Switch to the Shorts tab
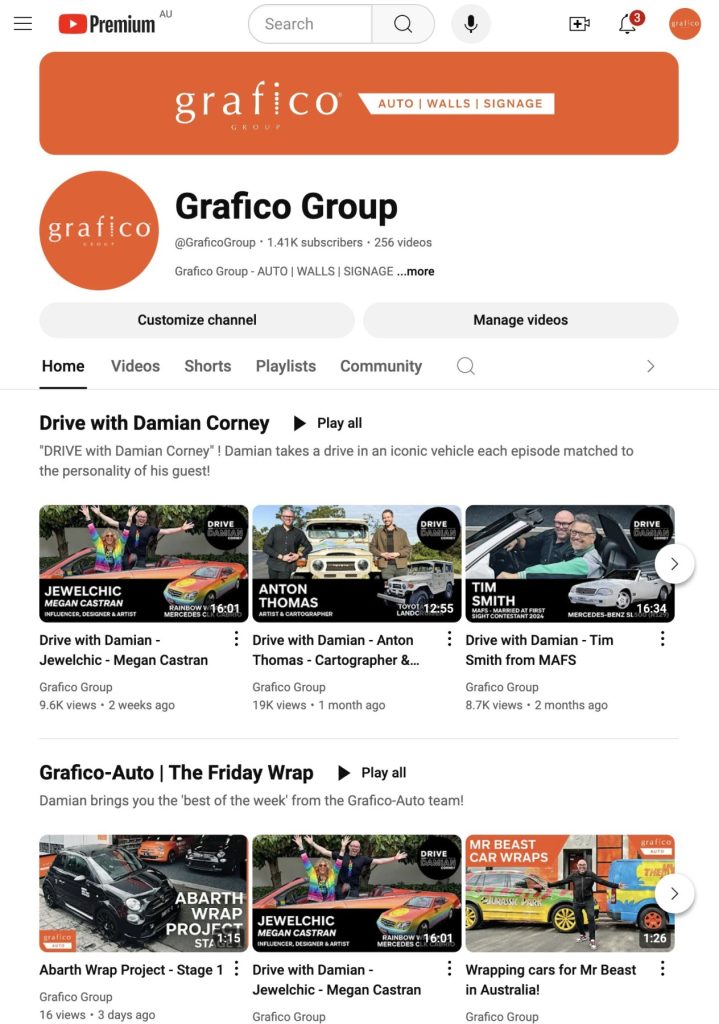This screenshot has width=719, height=1024. 207,366
